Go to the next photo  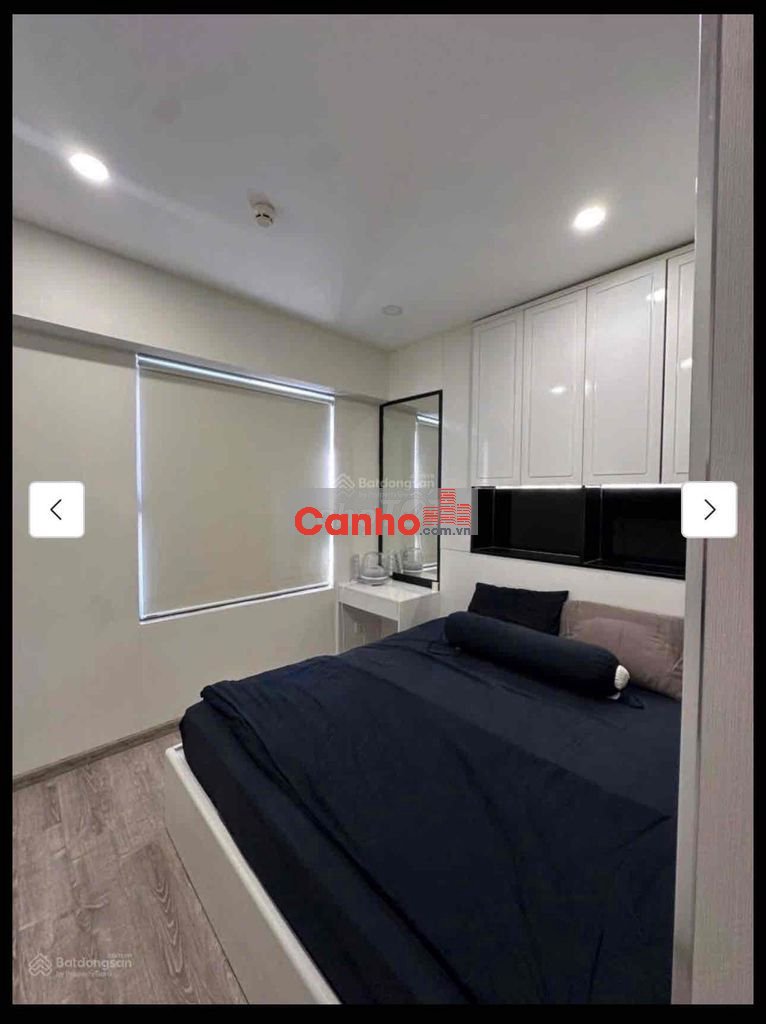(x=709, y=510)
